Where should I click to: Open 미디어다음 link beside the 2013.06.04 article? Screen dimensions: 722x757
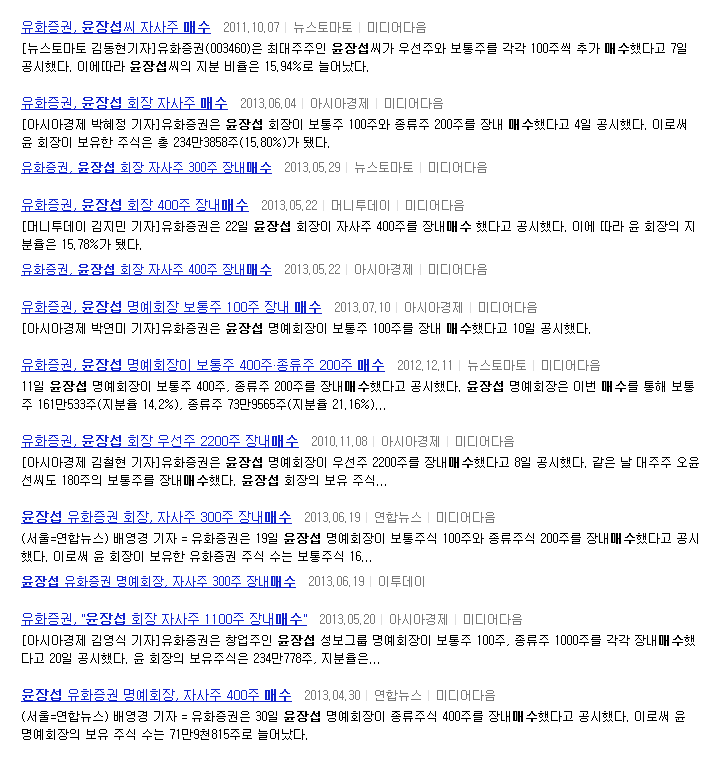click(x=414, y=103)
